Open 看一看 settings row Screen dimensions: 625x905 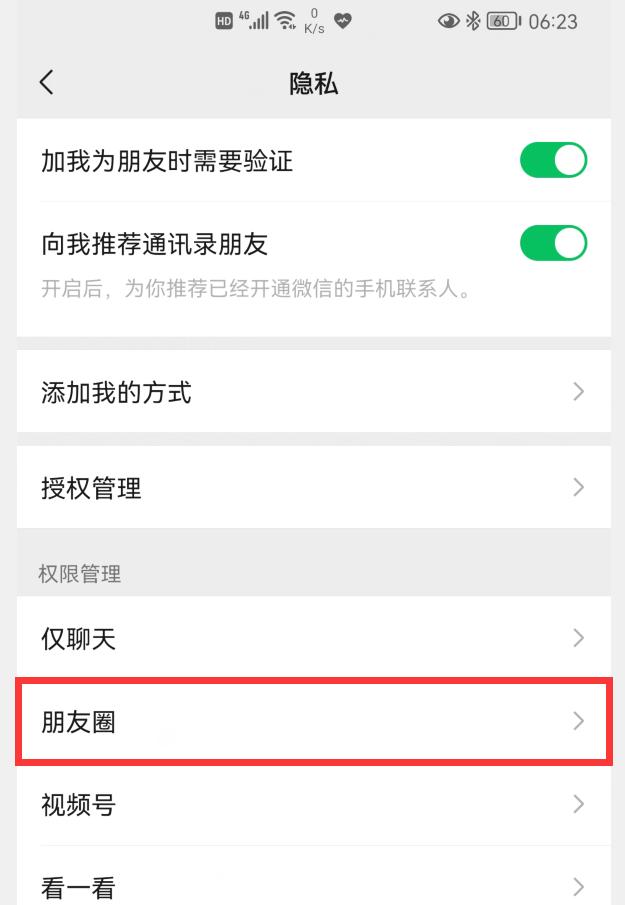pos(312,884)
